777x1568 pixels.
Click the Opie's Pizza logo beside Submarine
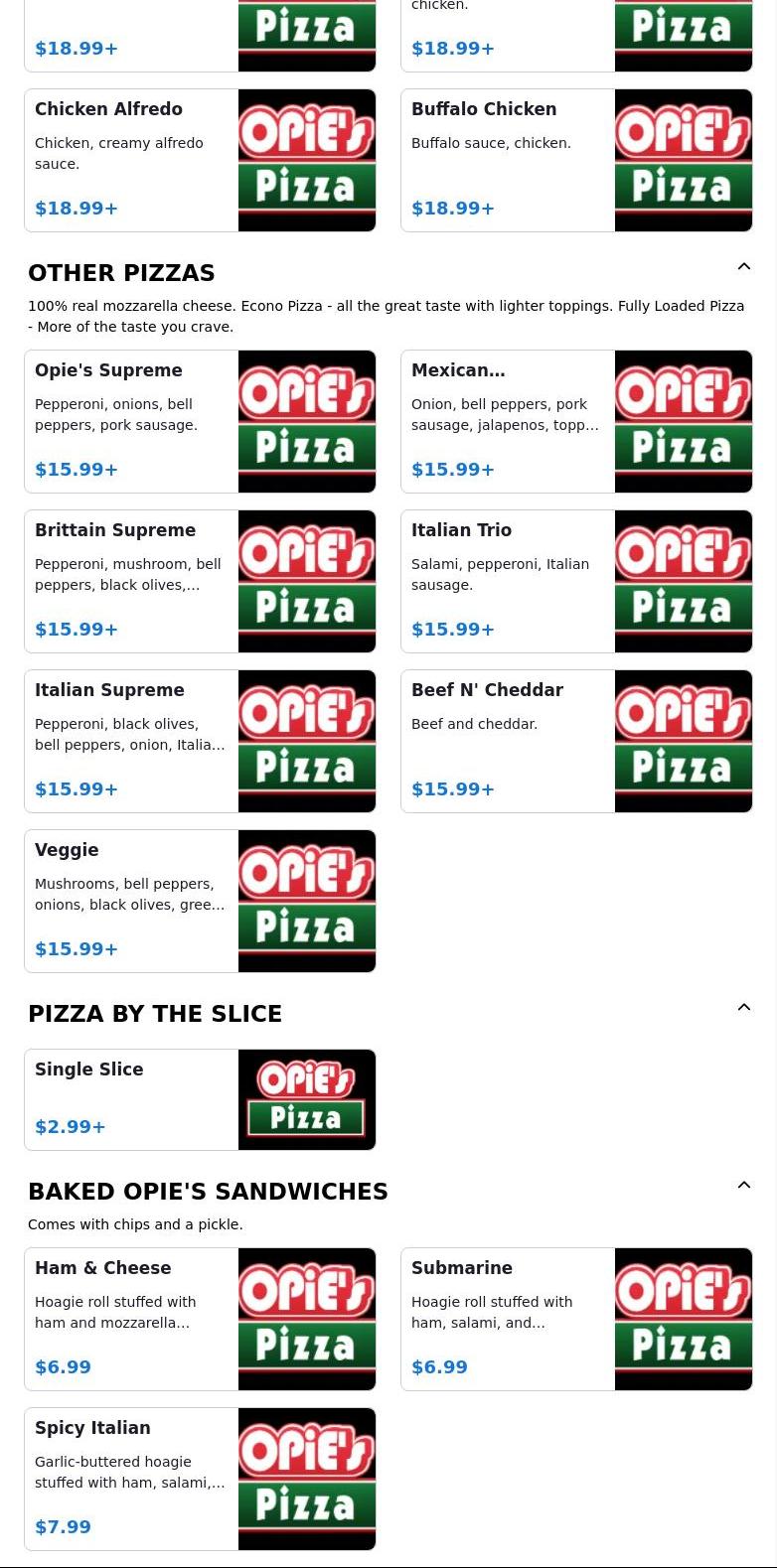point(683,1318)
